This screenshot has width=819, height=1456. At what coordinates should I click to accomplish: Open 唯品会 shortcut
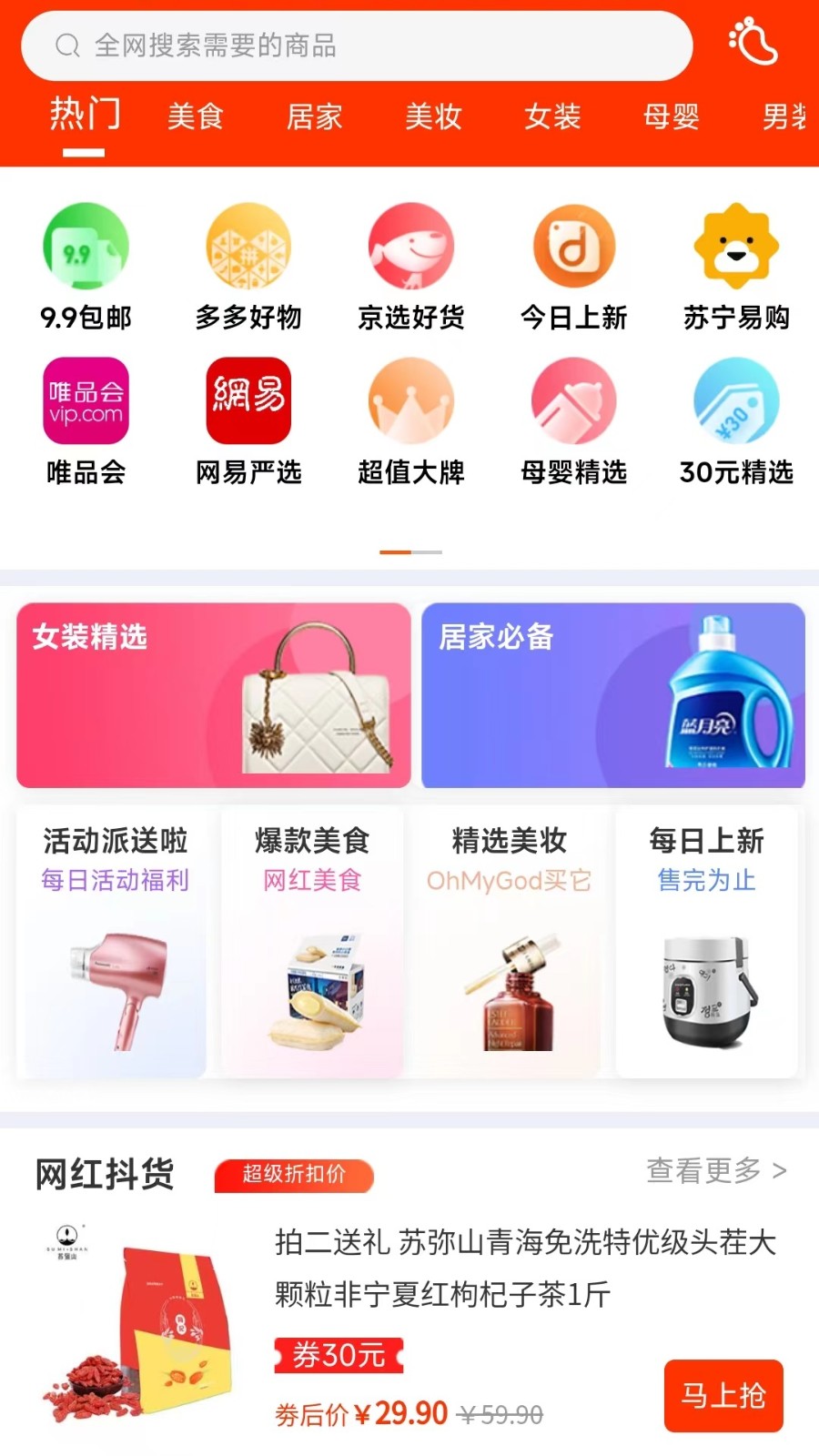click(x=86, y=420)
